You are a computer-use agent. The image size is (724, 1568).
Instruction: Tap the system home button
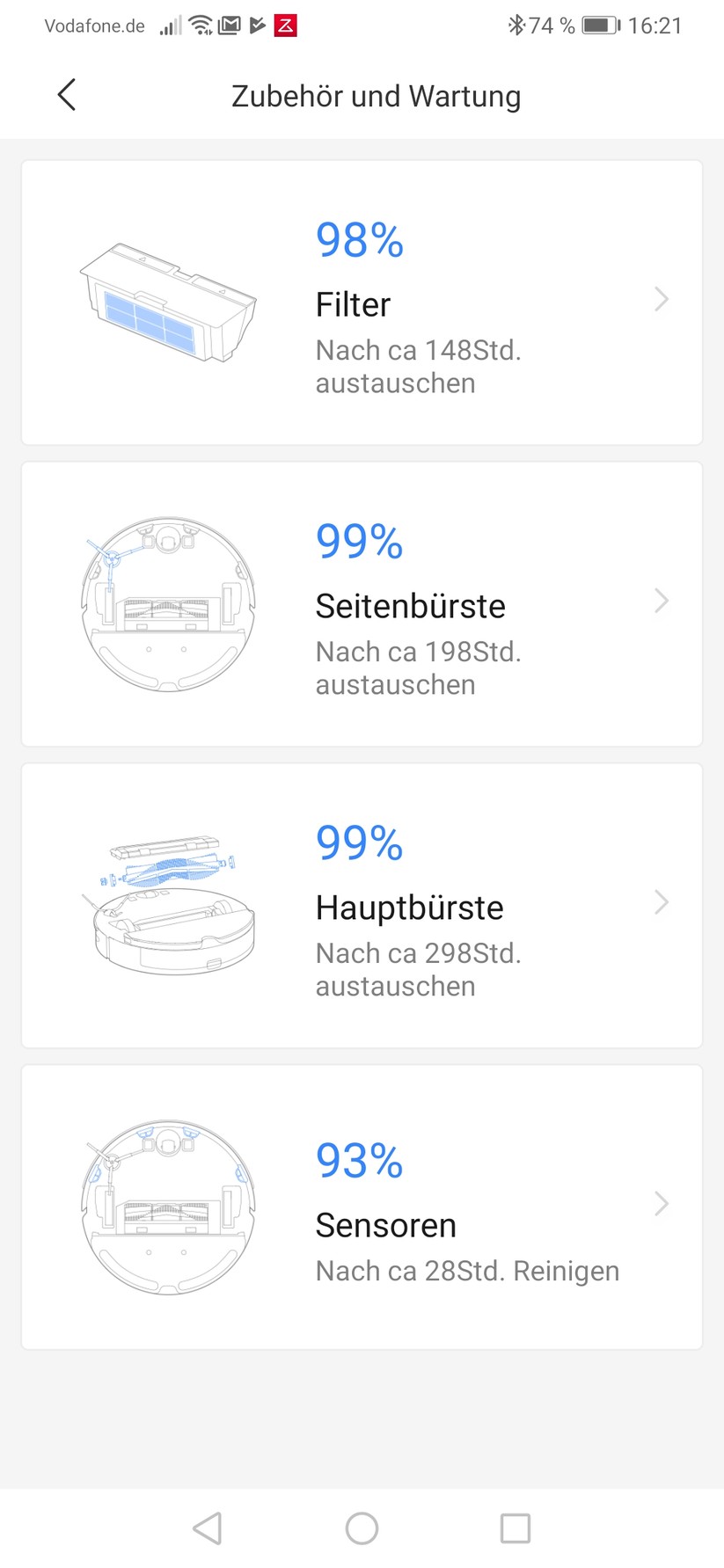[x=362, y=1528]
